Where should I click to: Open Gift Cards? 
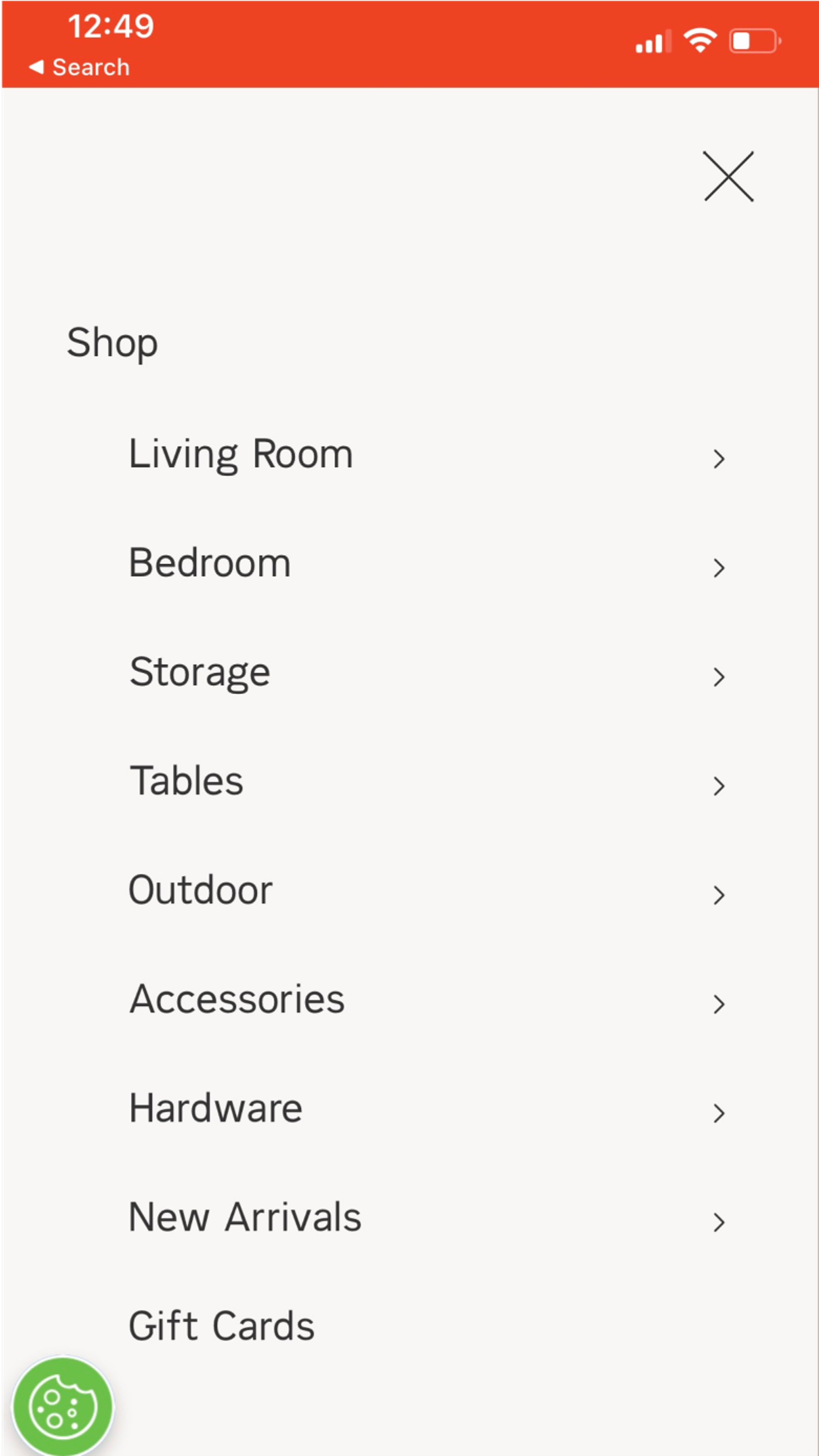[x=221, y=1325]
